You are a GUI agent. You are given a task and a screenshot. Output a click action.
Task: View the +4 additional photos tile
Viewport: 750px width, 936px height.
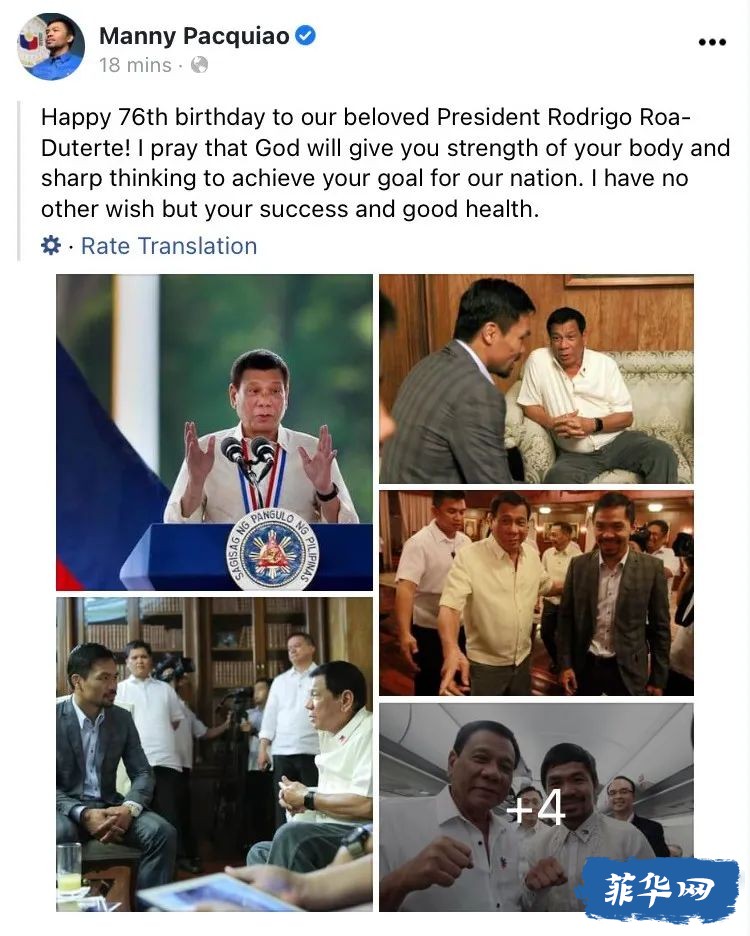(536, 808)
